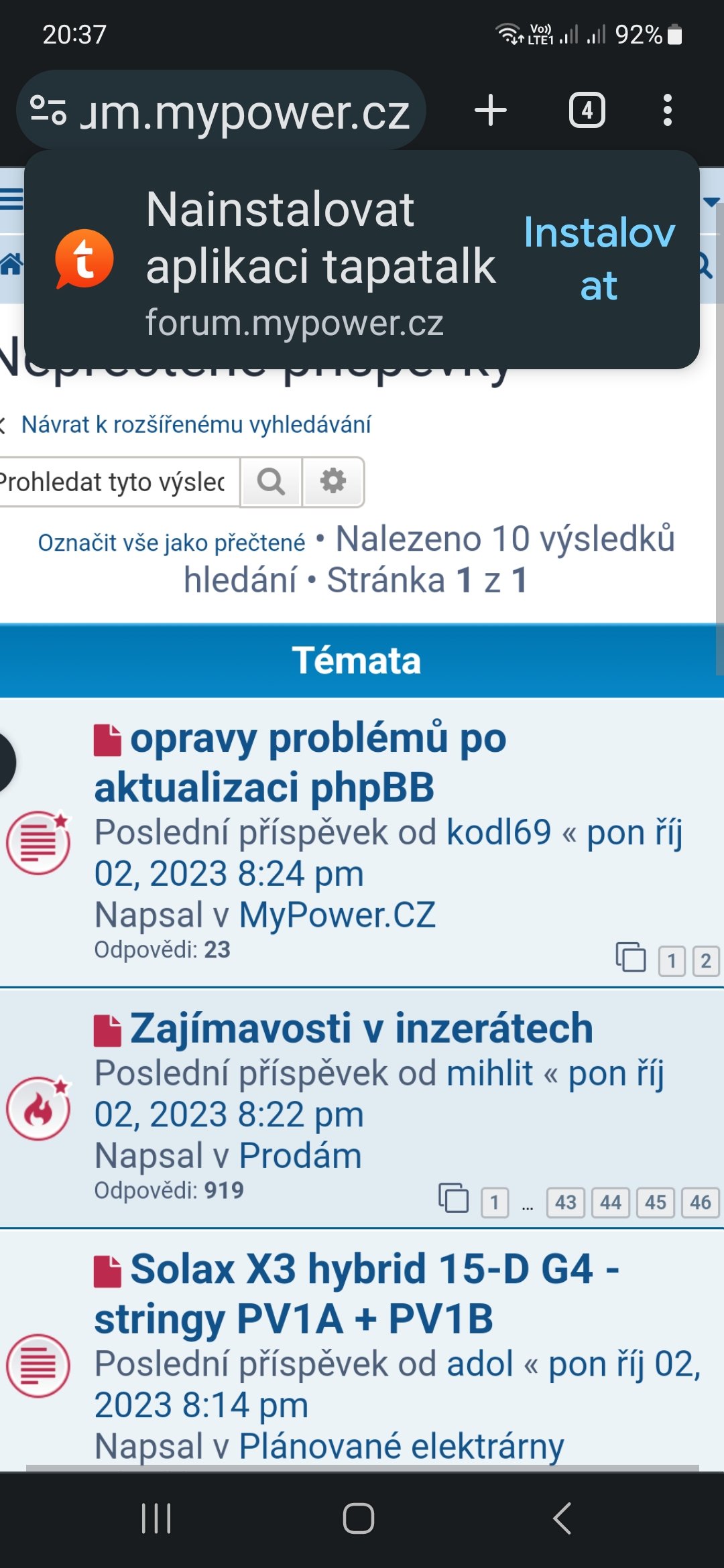Tap the mypower.cz address bar
Viewport: 724px width, 1568px height.
coord(245,112)
